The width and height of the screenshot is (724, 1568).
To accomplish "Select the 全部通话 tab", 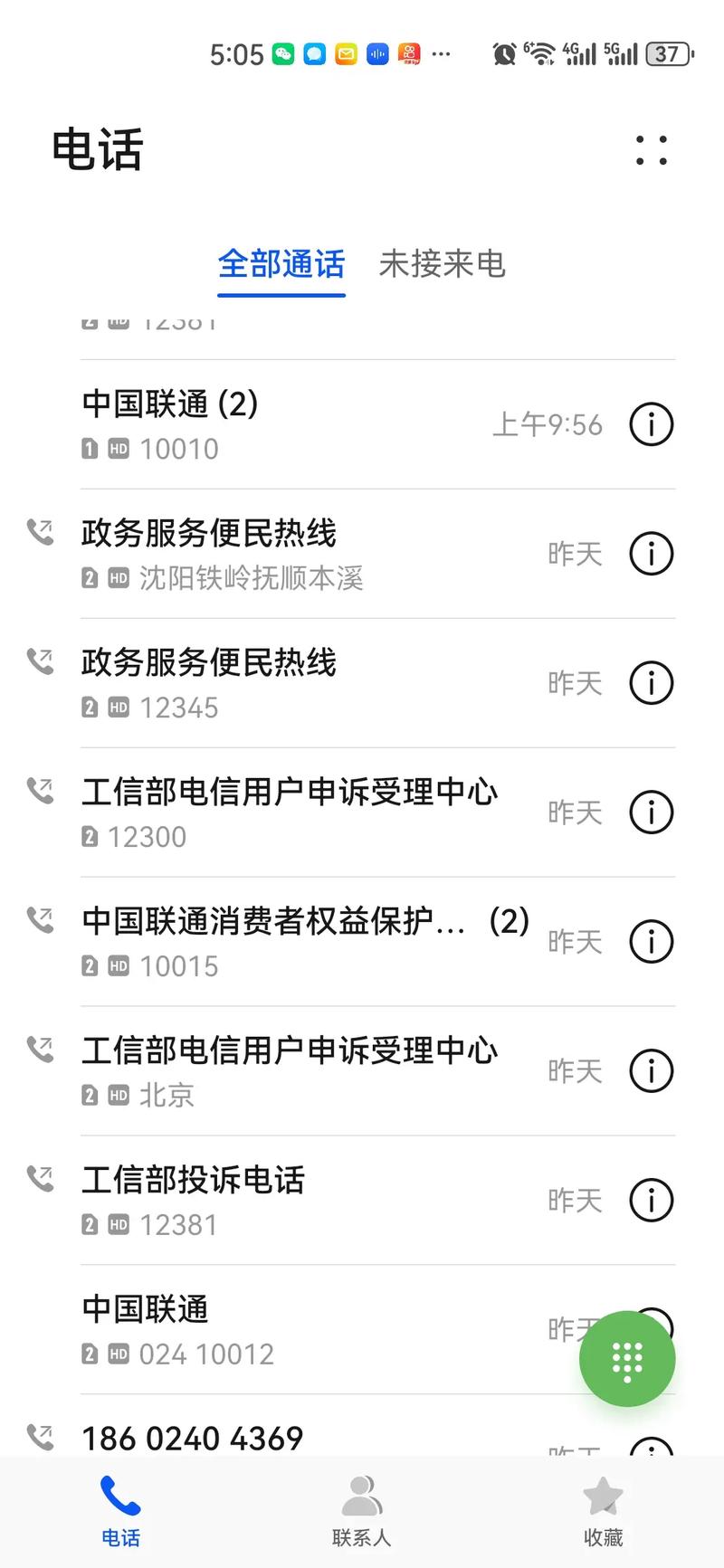I will click(x=281, y=264).
